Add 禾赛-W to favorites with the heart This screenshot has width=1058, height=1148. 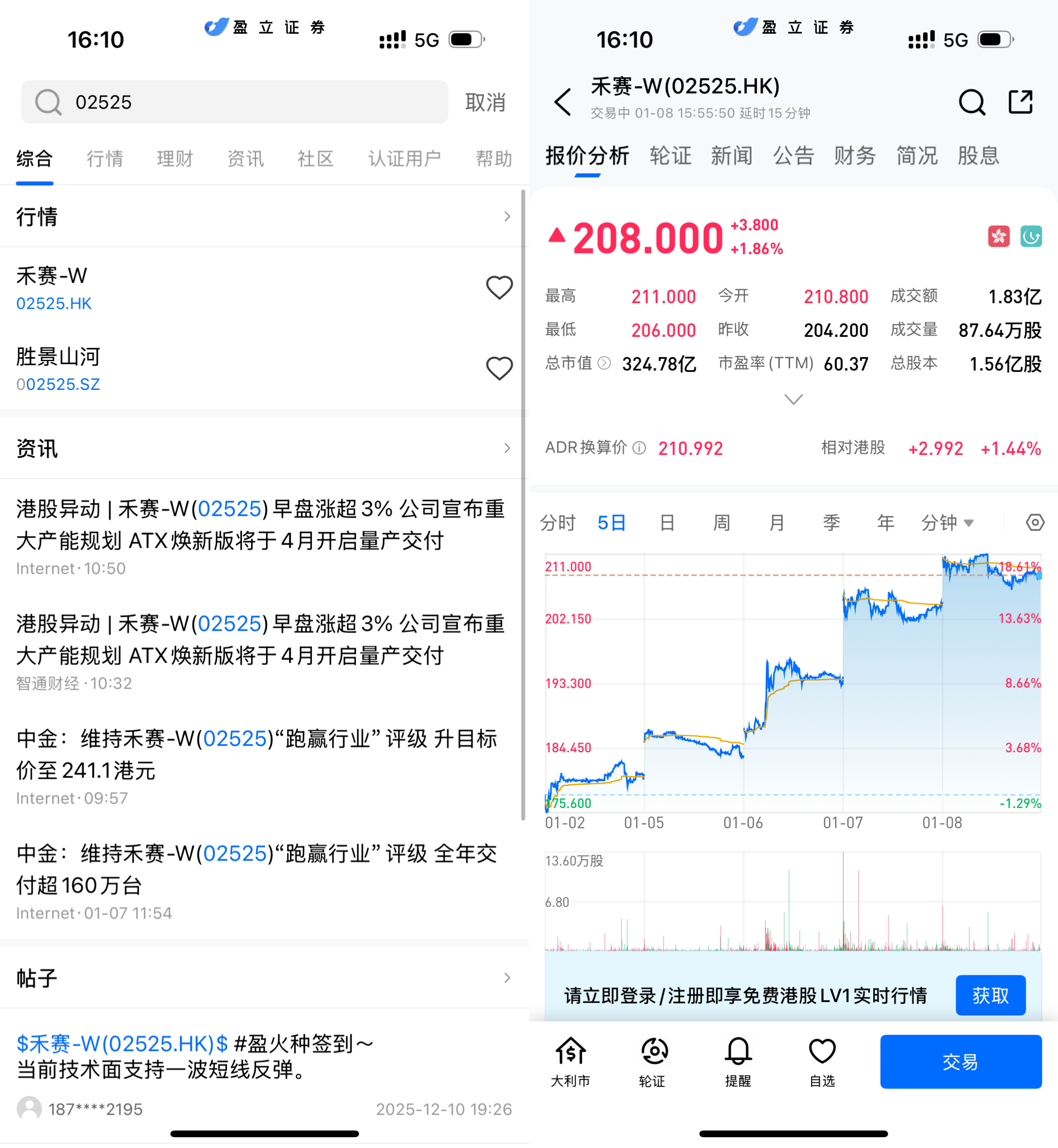(x=498, y=287)
